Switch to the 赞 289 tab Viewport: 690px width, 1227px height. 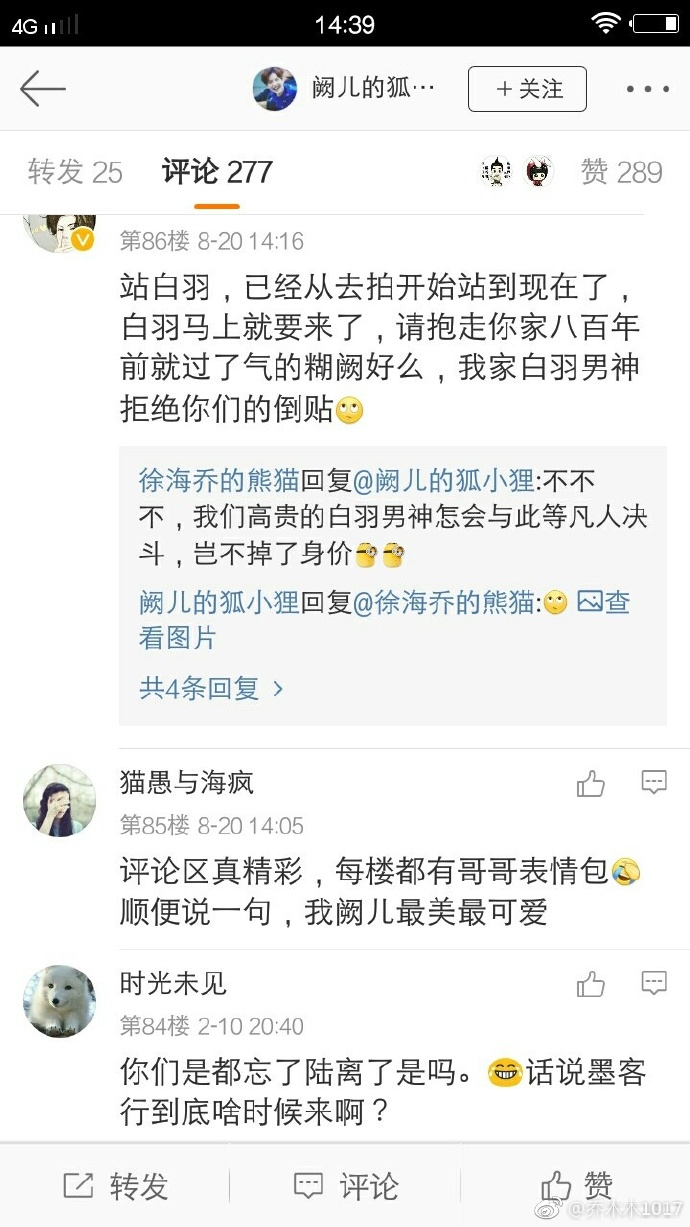tap(621, 172)
